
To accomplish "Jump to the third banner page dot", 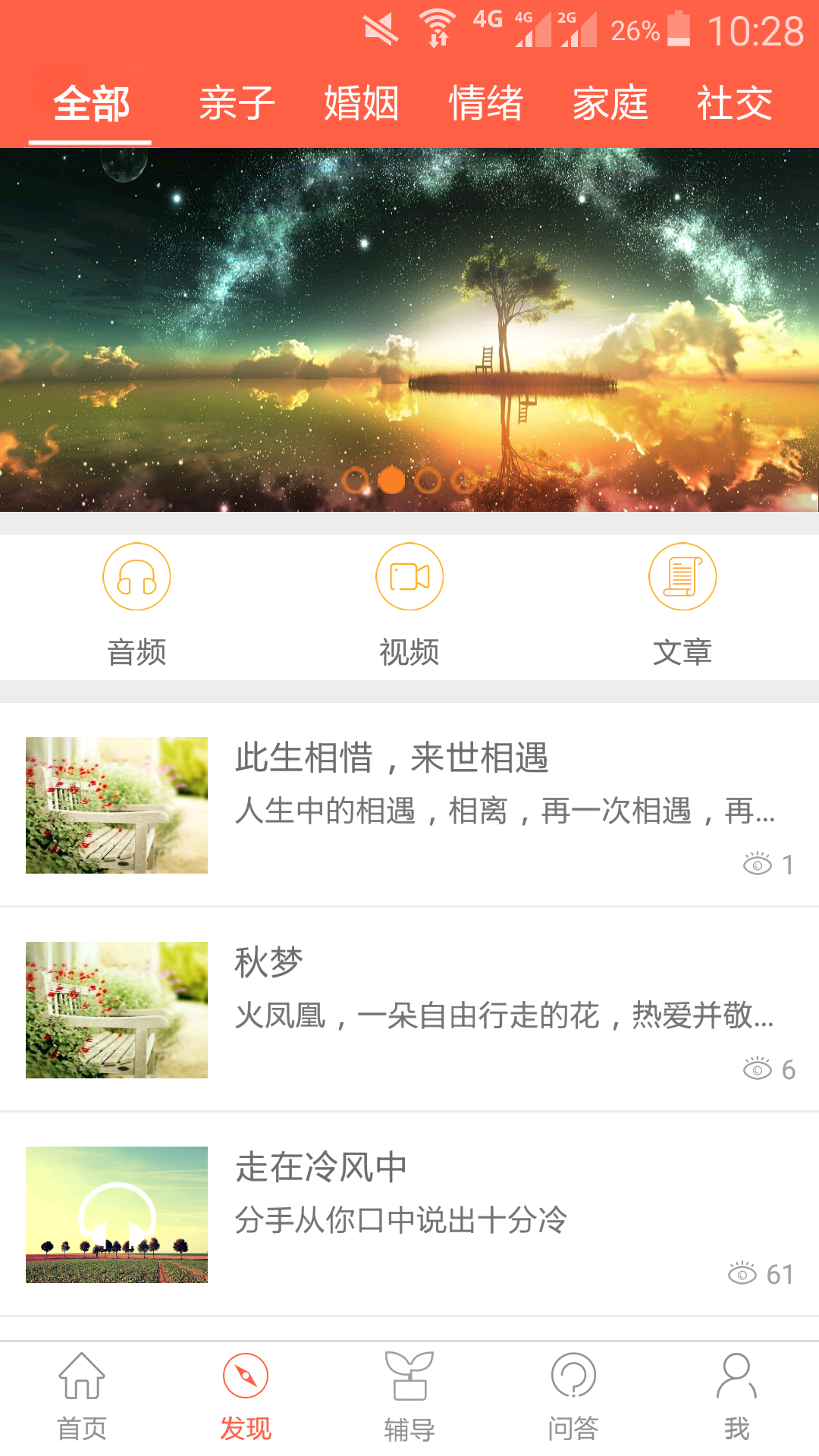I will pyautogui.click(x=428, y=481).
